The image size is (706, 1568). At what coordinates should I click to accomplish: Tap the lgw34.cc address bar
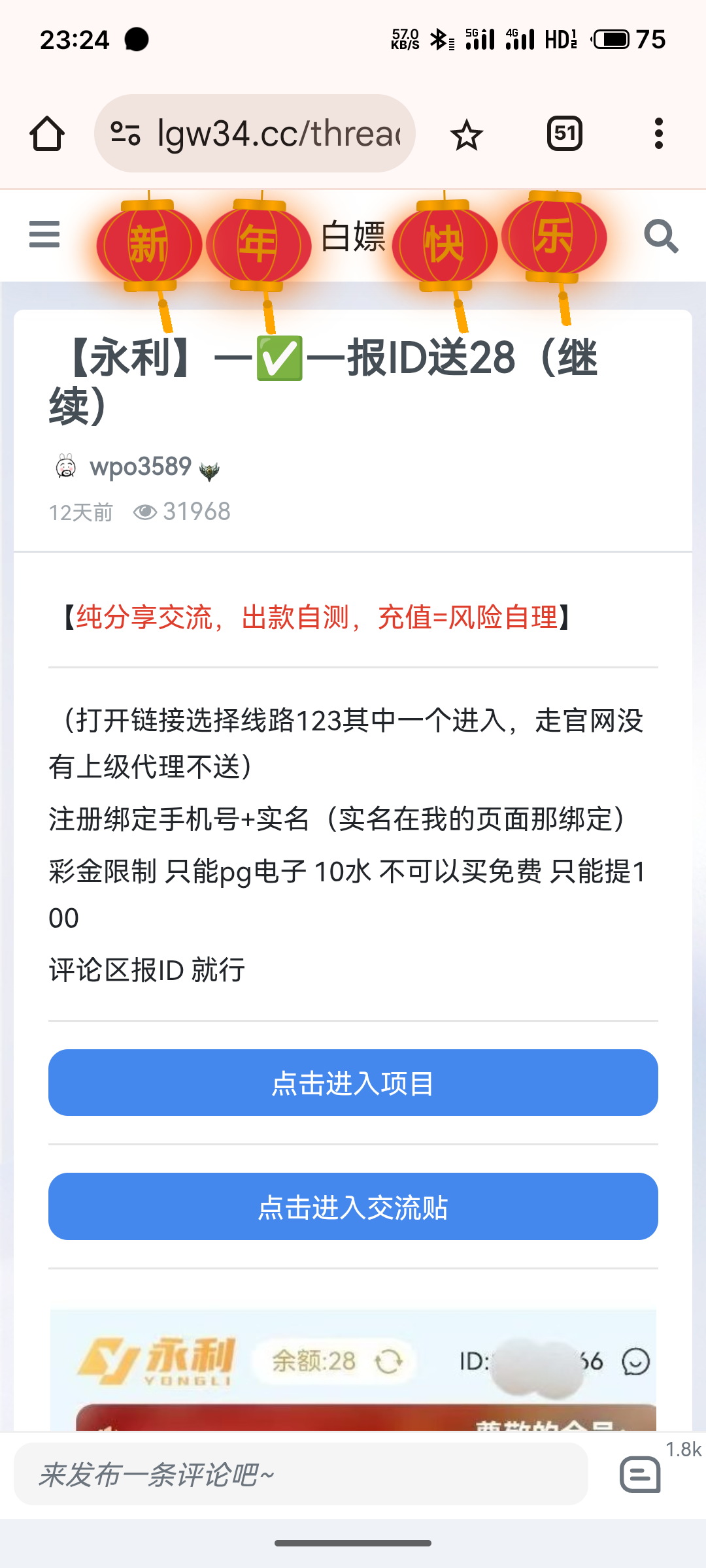click(255, 133)
